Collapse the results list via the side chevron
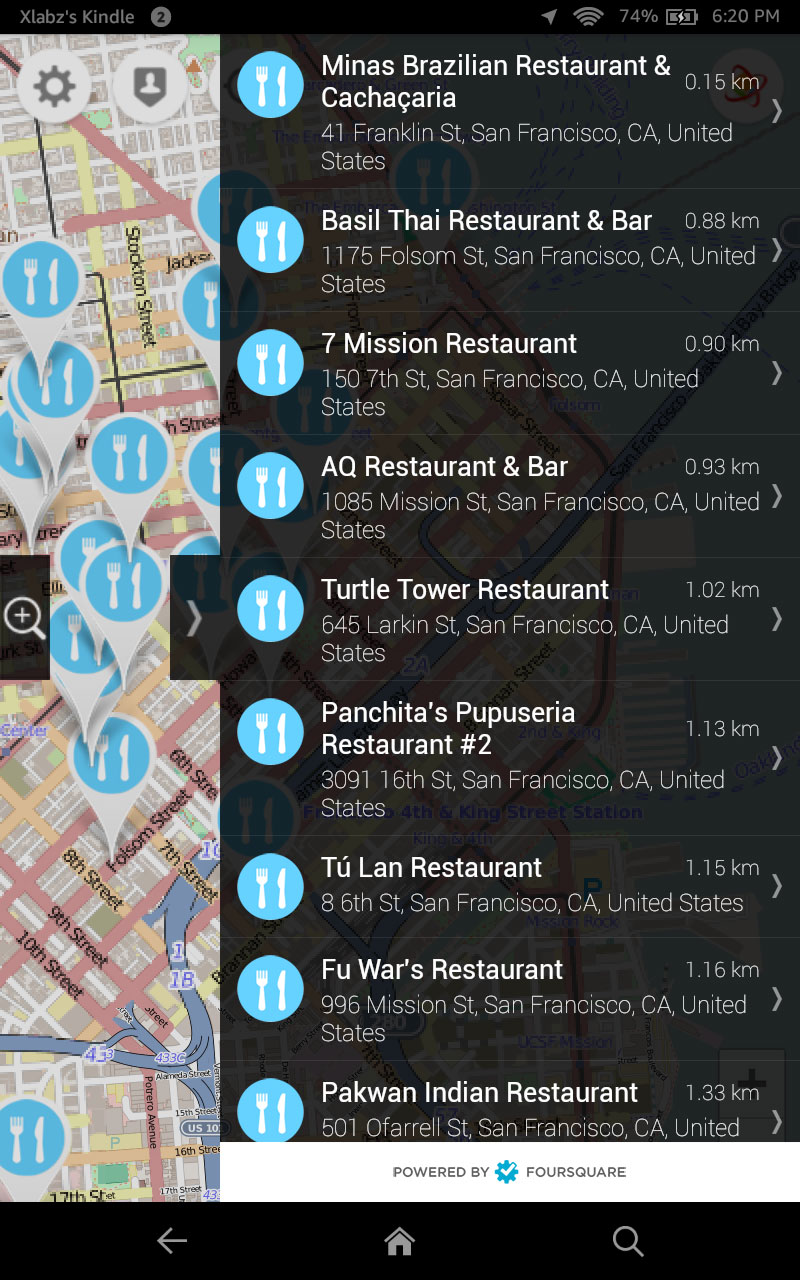Viewport: 800px width, 1280px height. [x=196, y=617]
